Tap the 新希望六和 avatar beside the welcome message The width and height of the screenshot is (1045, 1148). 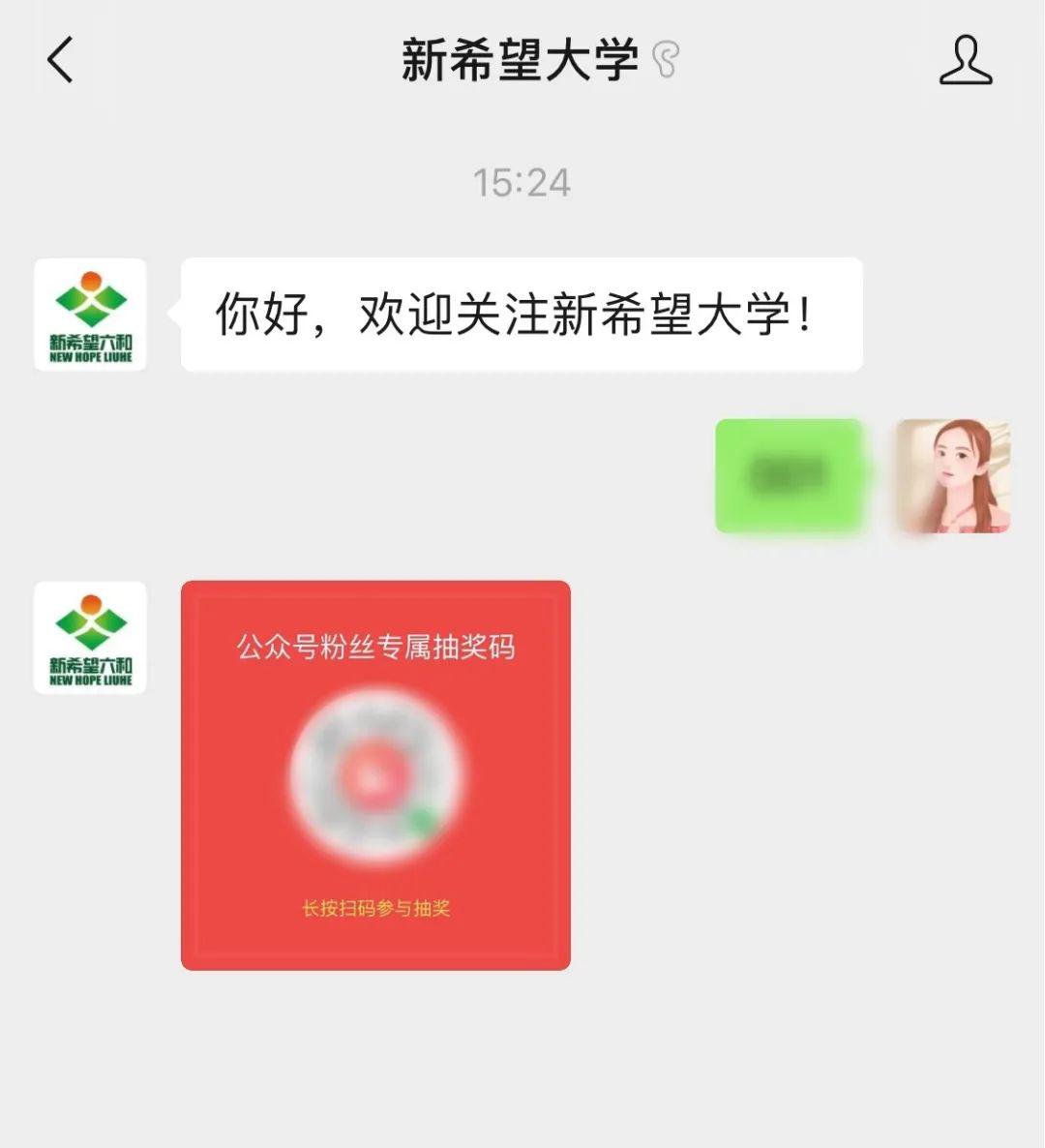pos(90,315)
